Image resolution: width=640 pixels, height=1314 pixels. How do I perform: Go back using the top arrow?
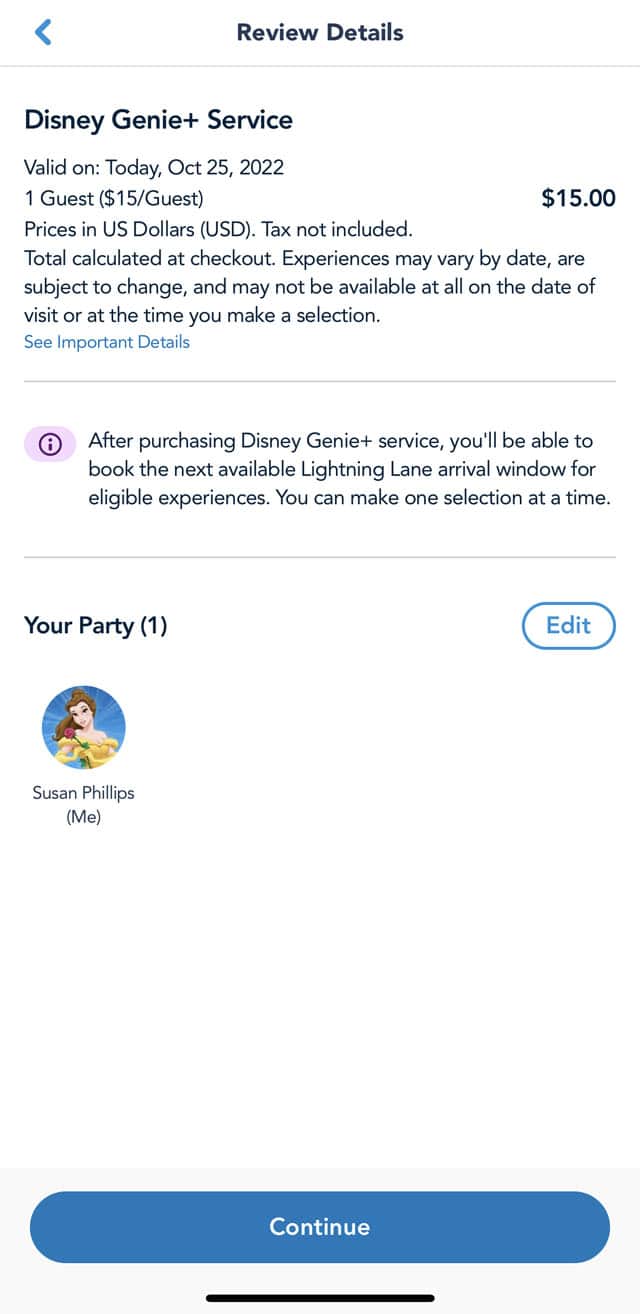[x=42, y=32]
